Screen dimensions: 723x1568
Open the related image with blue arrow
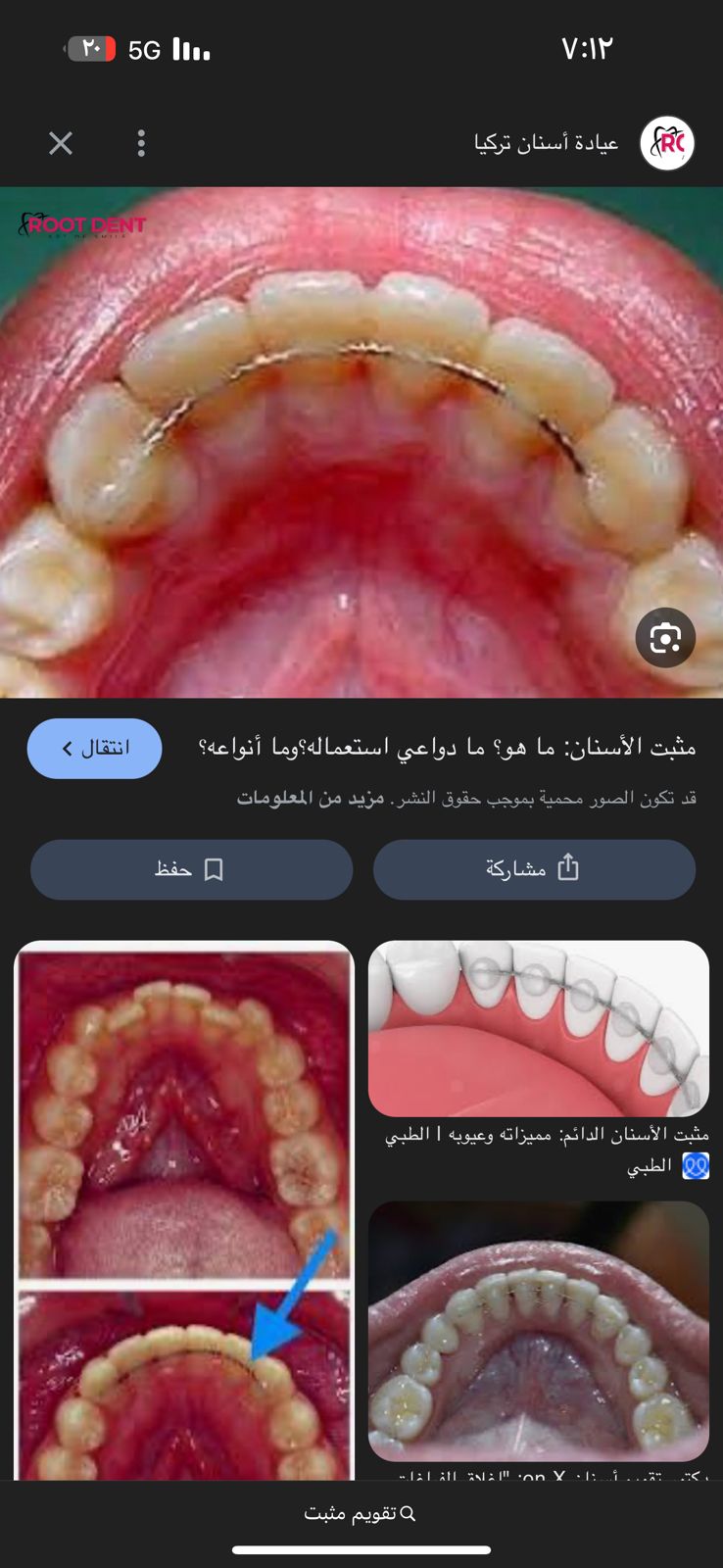pos(184,1210)
